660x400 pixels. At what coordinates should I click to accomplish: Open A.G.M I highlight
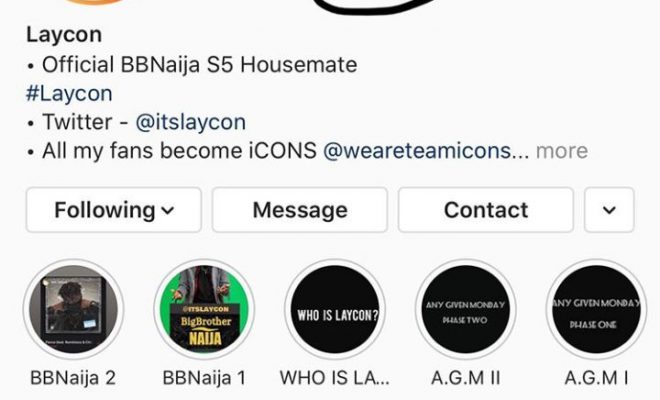click(x=597, y=310)
